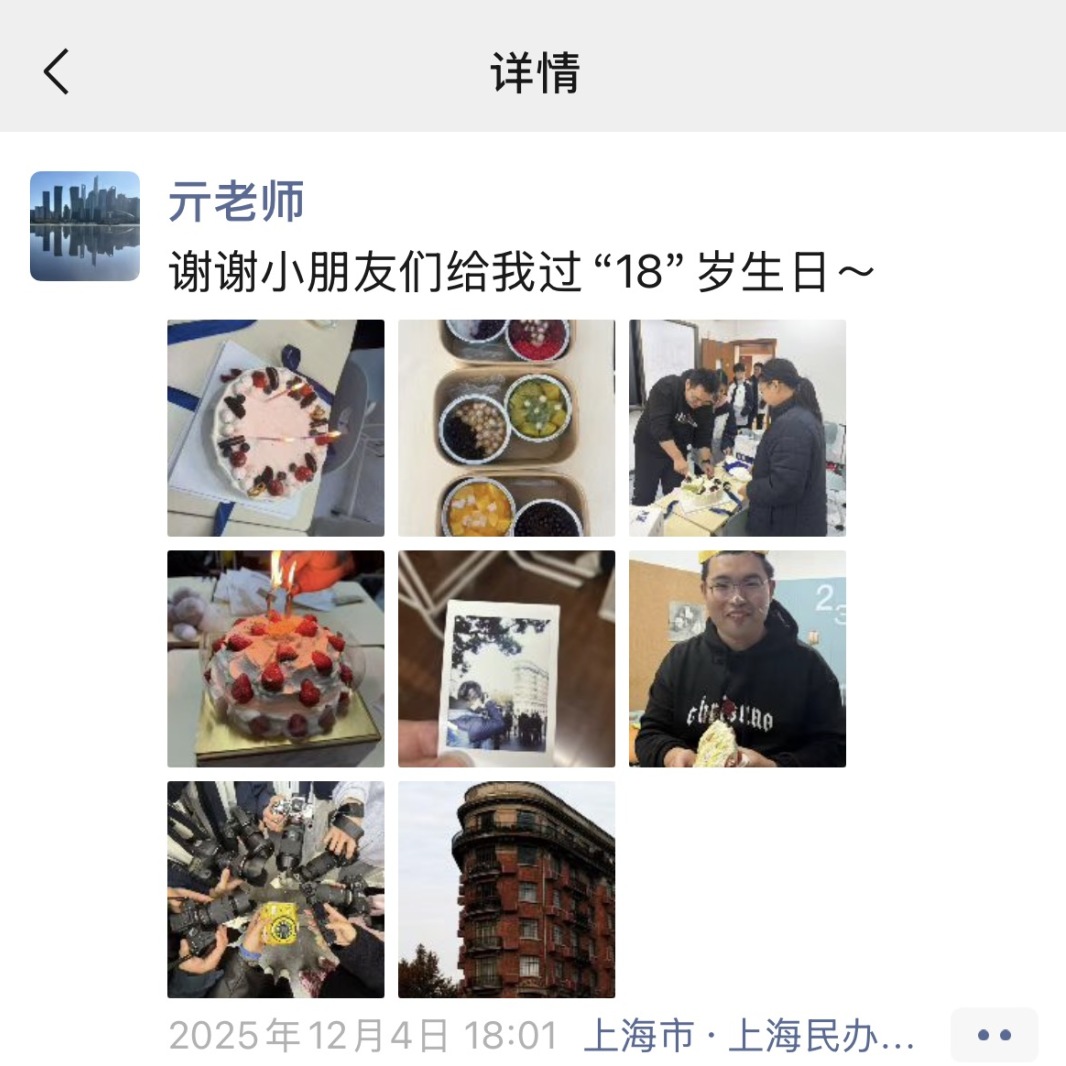The width and height of the screenshot is (1066, 1066).
Task: Open 亓老师's profile picture
Action: 85,226
